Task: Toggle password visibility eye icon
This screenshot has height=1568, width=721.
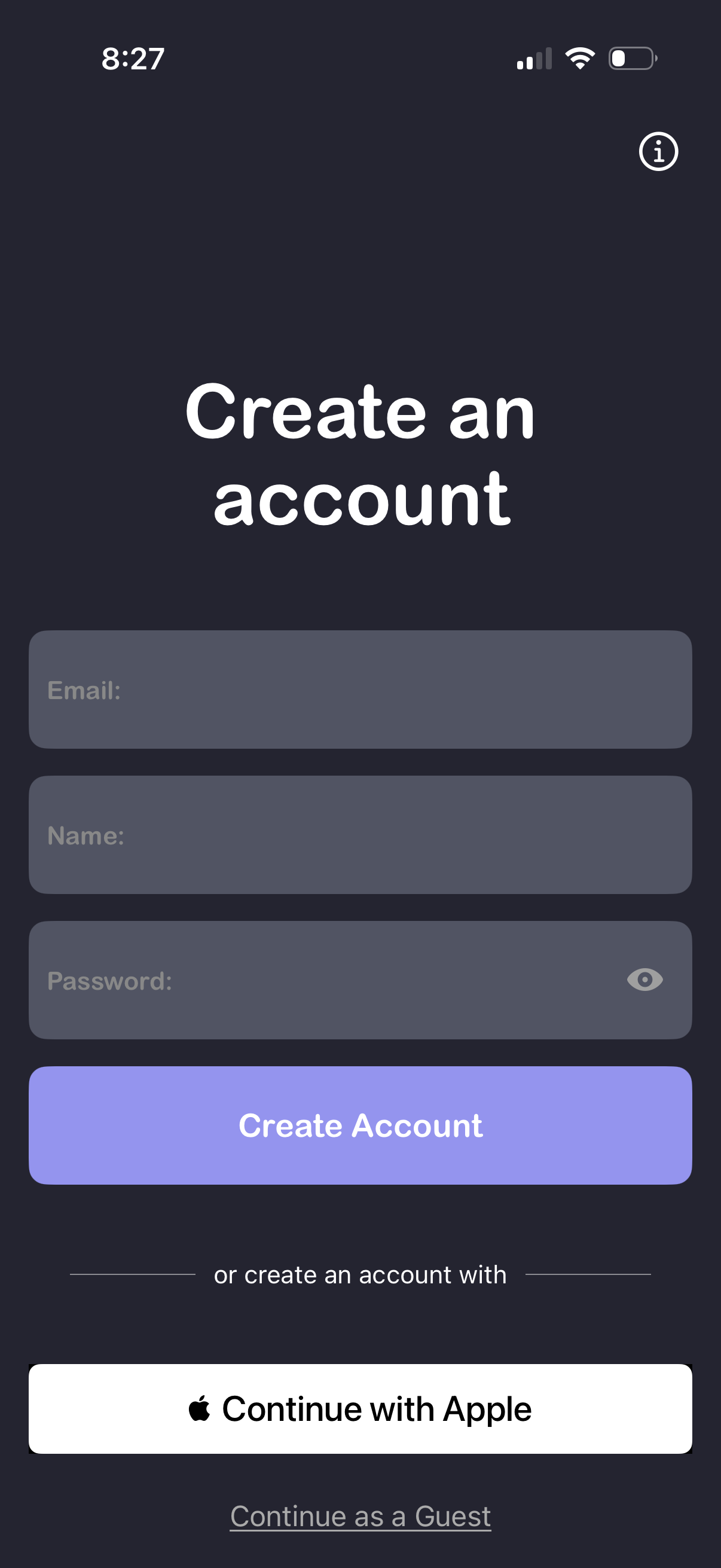Action: (x=644, y=980)
